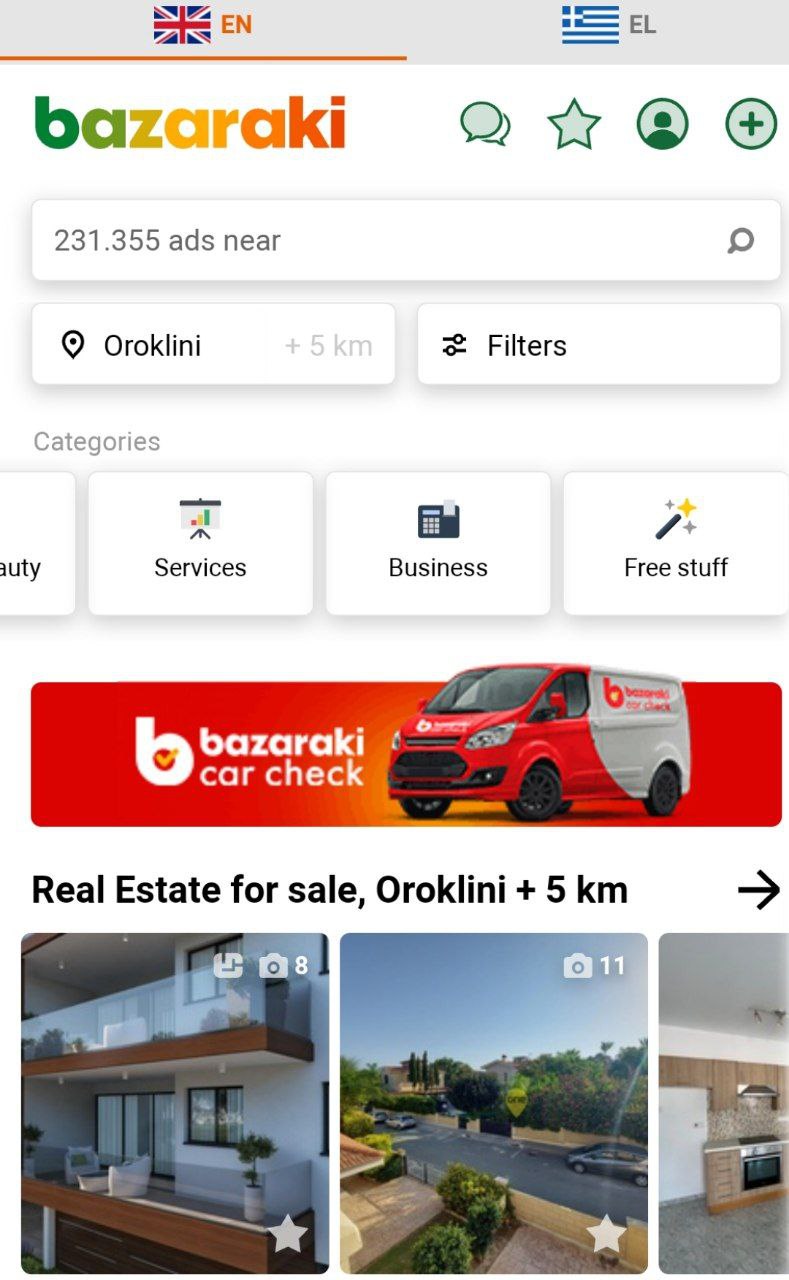Change the Oroklini location setting
789x1280 pixels.
(x=213, y=346)
